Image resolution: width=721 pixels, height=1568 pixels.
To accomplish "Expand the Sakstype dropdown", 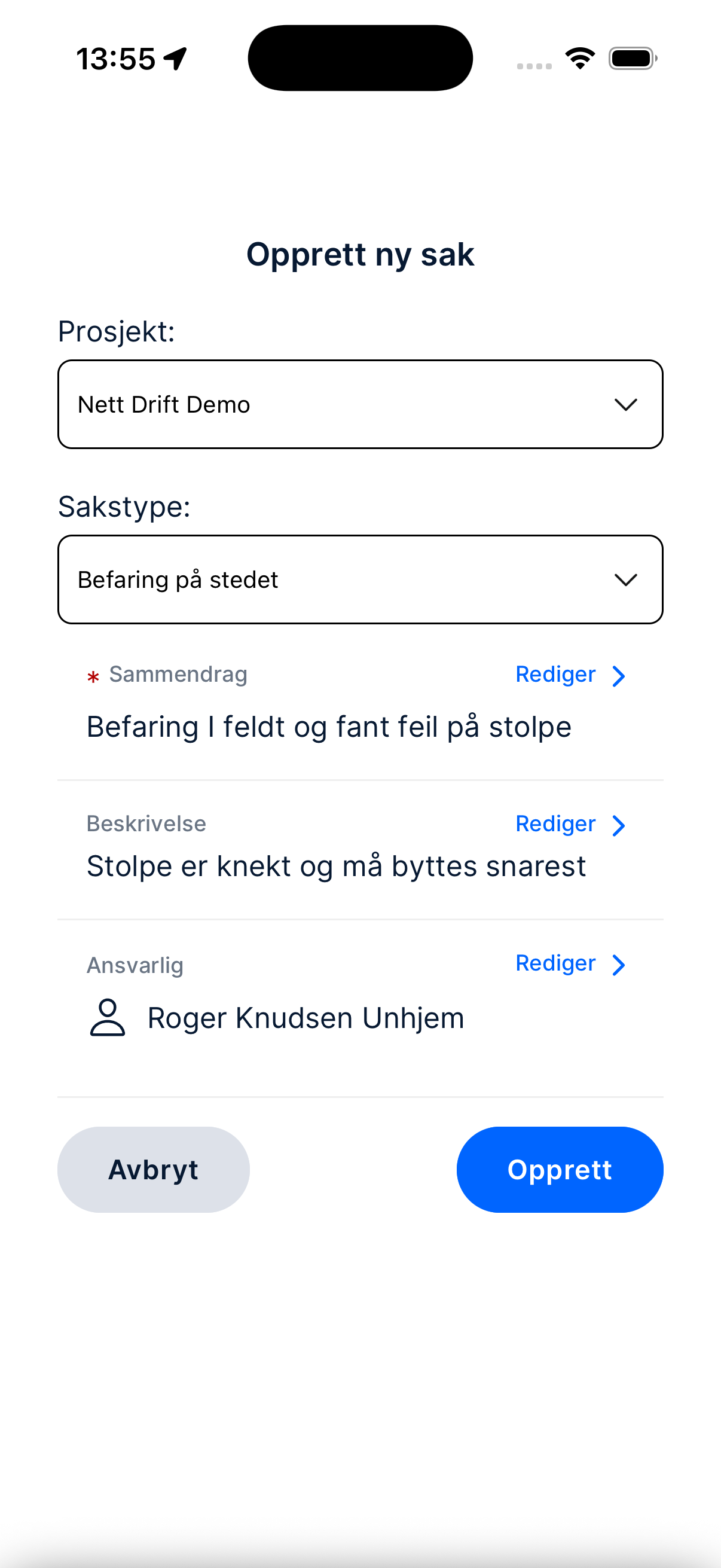I will click(360, 579).
